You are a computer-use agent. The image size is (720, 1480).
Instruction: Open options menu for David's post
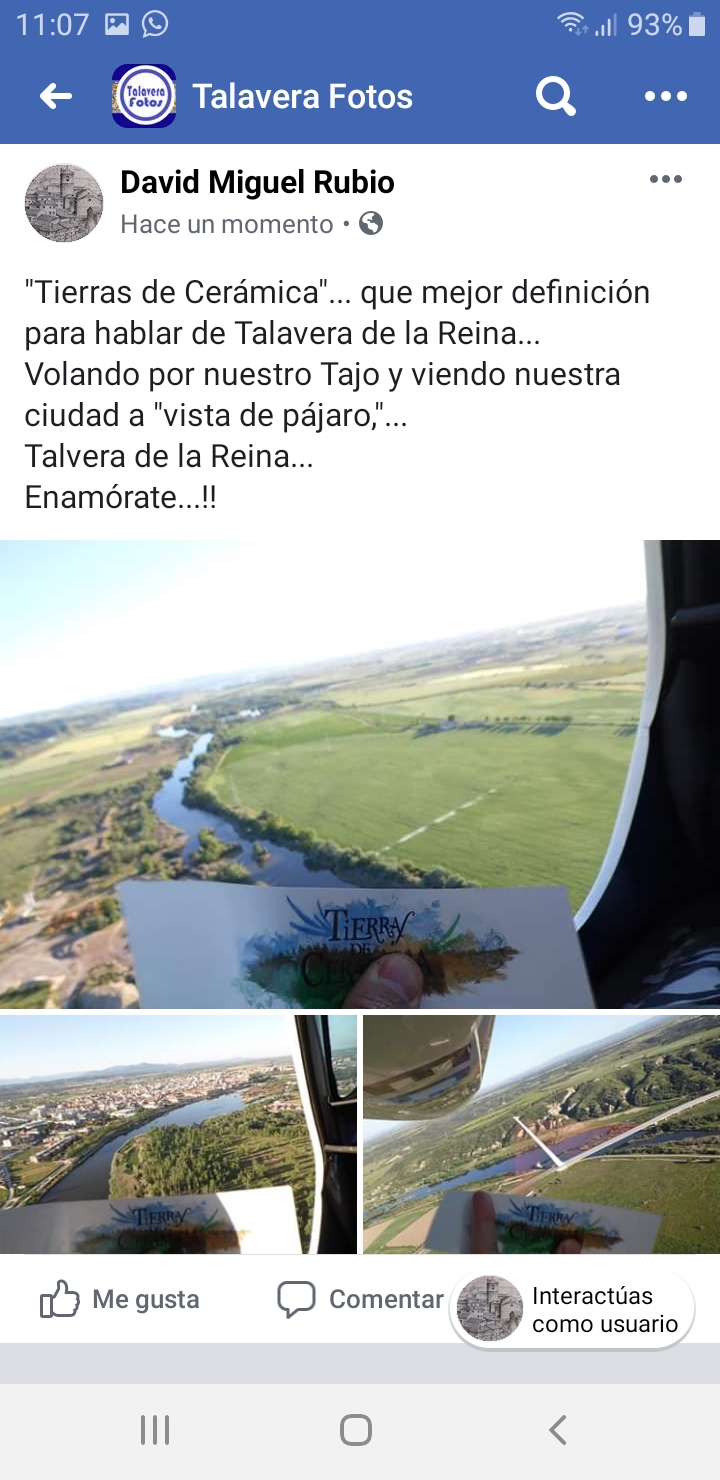click(666, 180)
